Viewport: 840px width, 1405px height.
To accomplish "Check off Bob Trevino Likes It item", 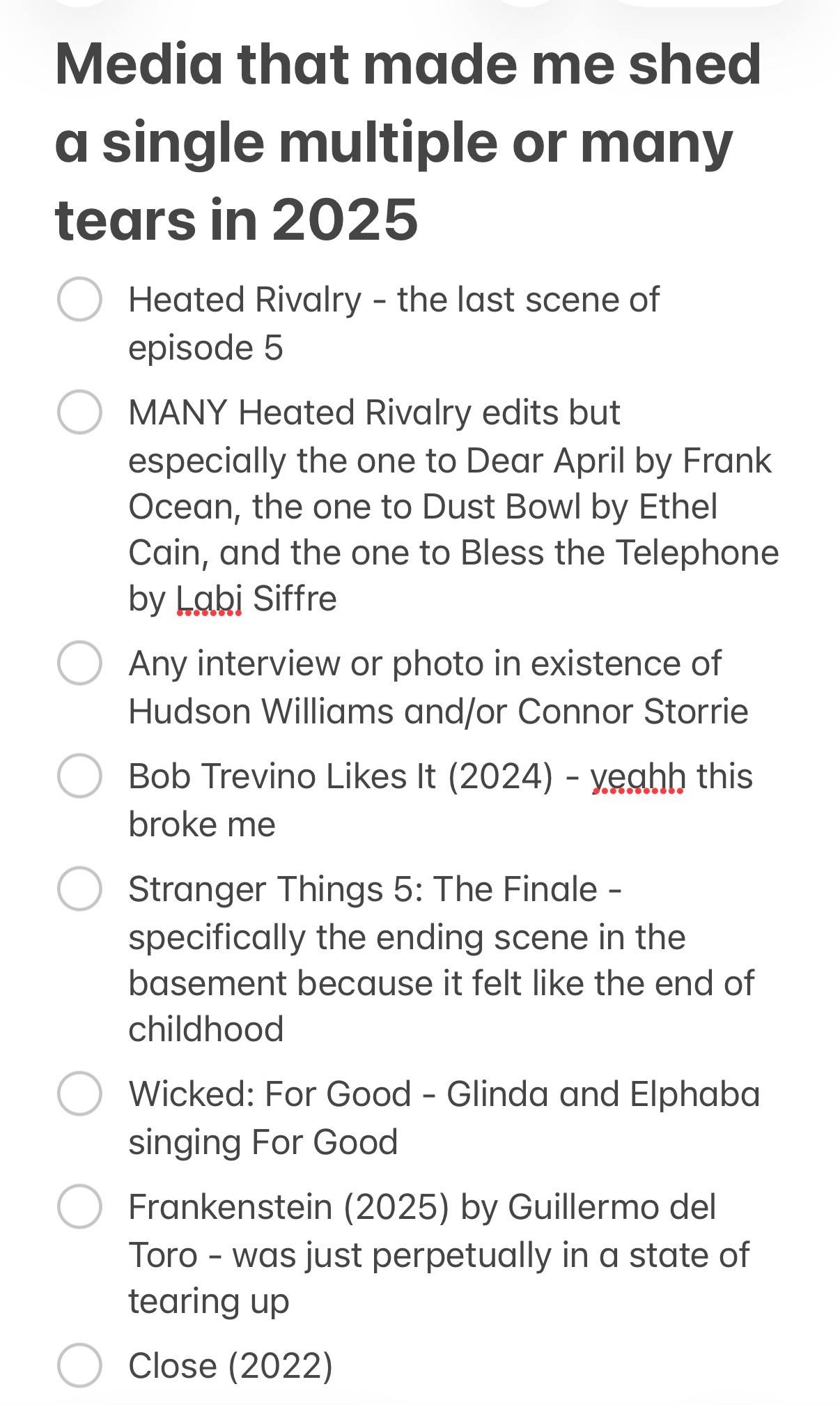I will point(79,776).
